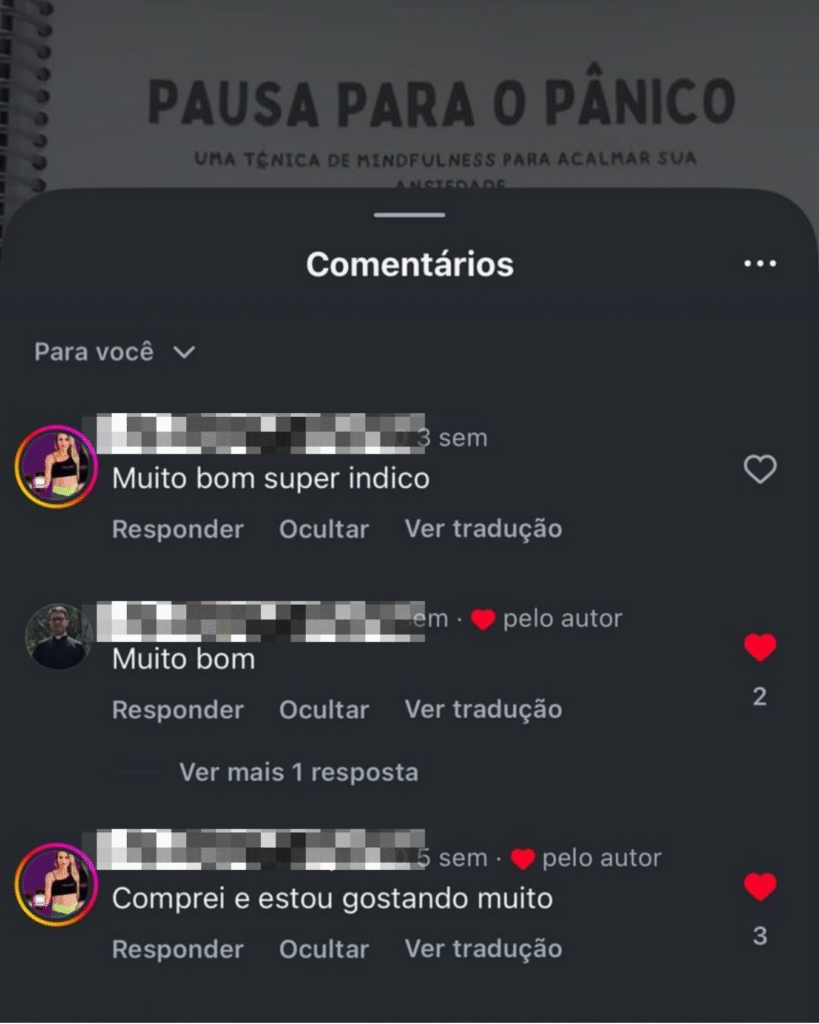Open profile picture beside "Comprei e estou gostando muito"

[56, 884]
